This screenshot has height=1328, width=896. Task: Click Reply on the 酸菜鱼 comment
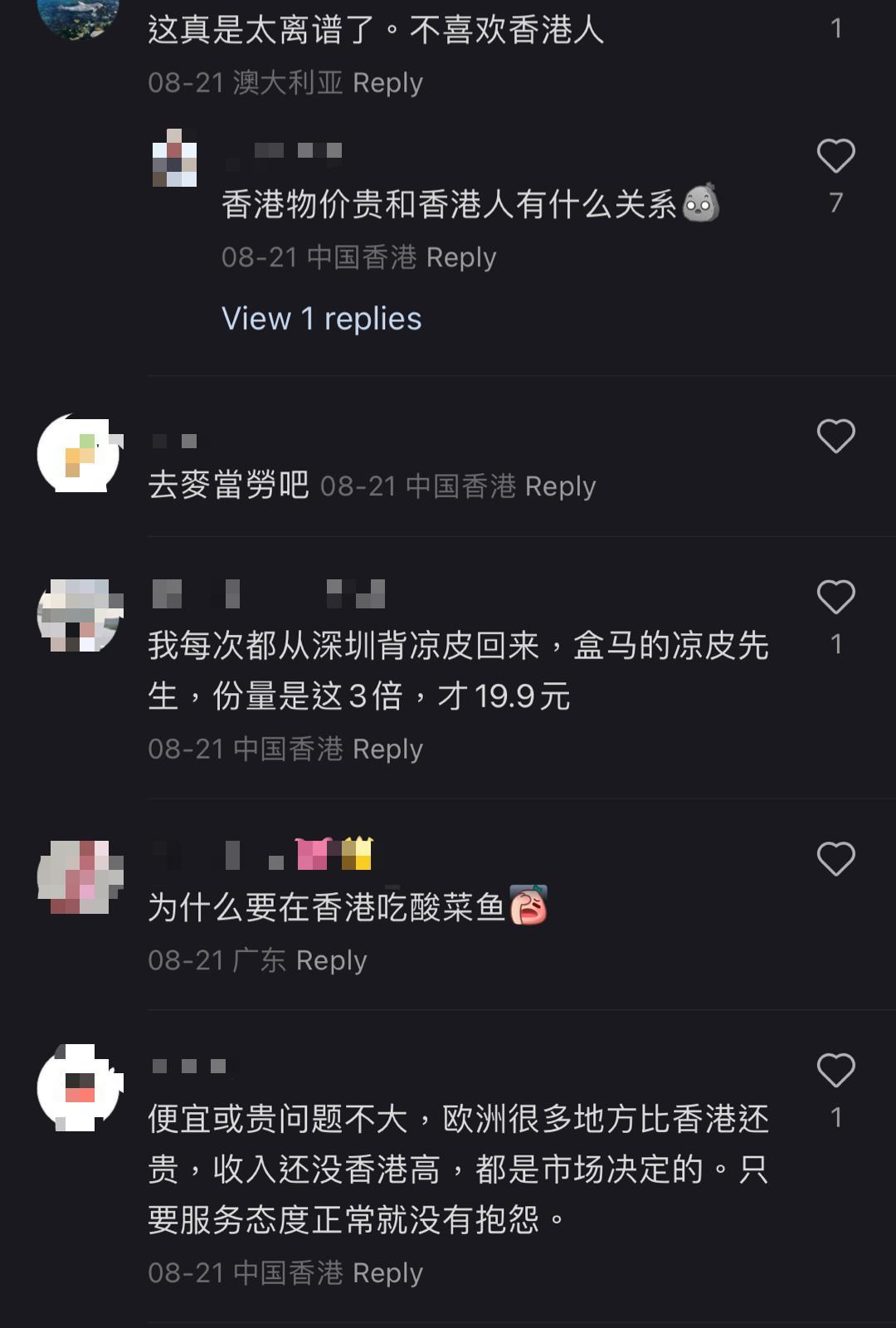click(332, 959)
